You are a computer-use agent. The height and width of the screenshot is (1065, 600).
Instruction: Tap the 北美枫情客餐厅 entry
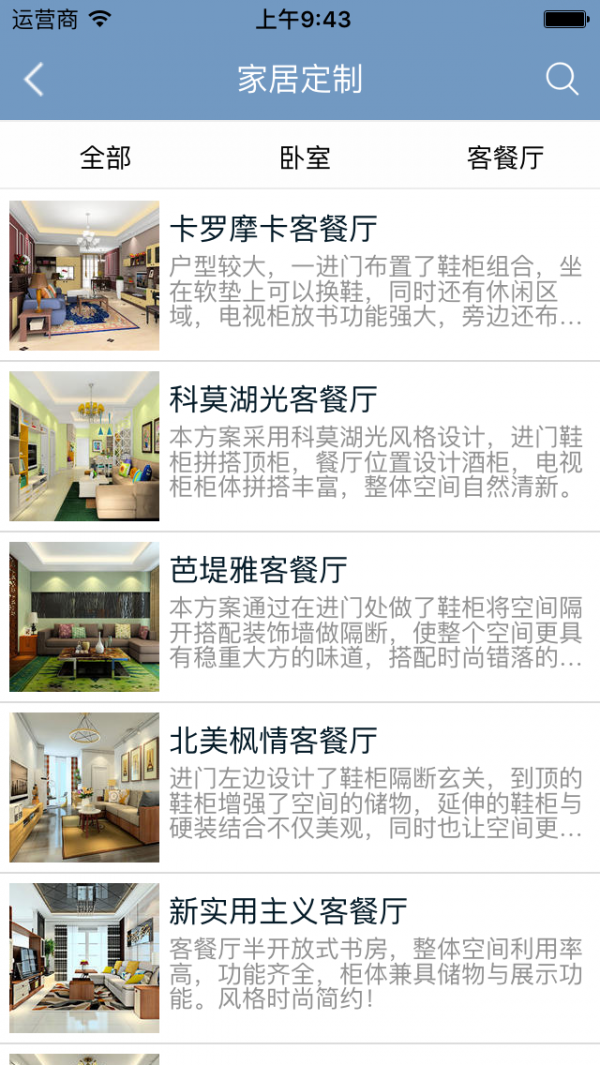(300, 787)
